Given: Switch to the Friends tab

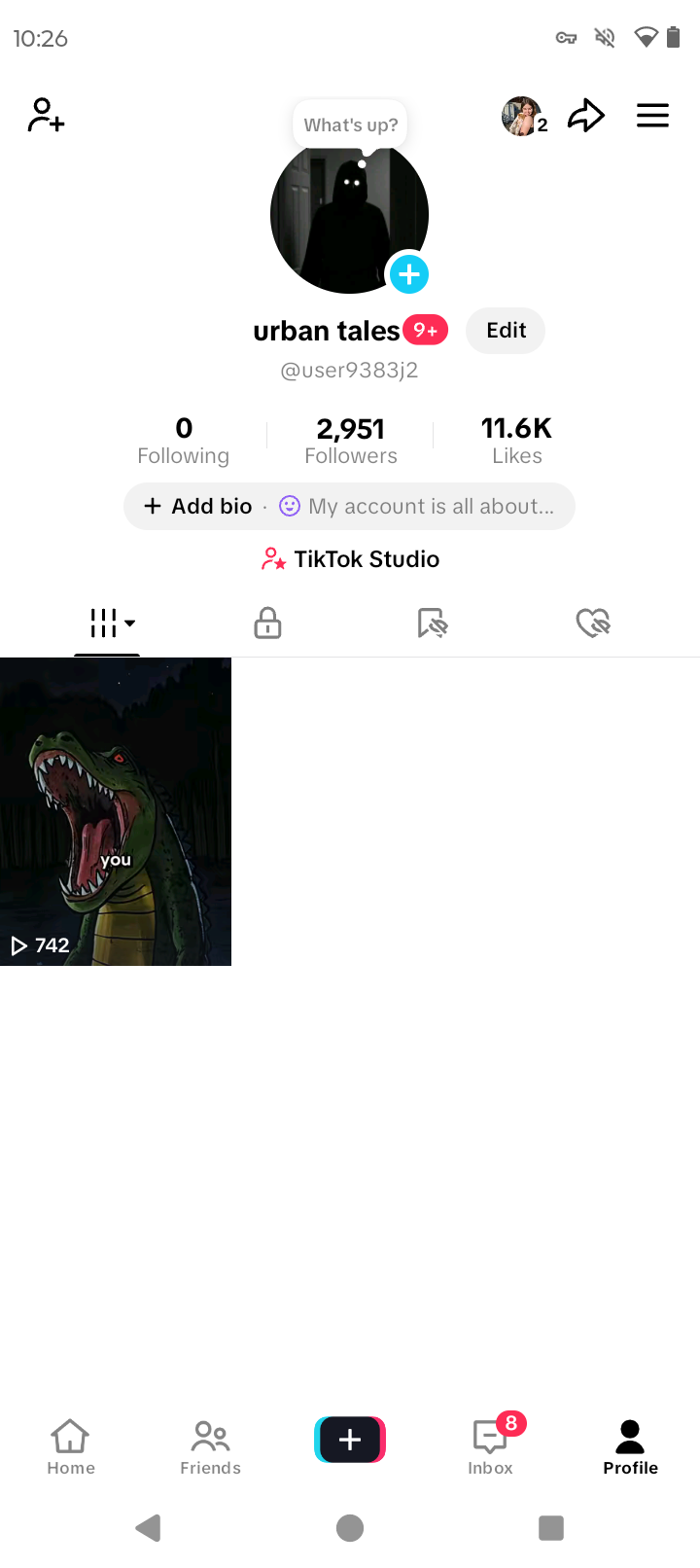Looking at the screenshot, I should pos(210,1446).
